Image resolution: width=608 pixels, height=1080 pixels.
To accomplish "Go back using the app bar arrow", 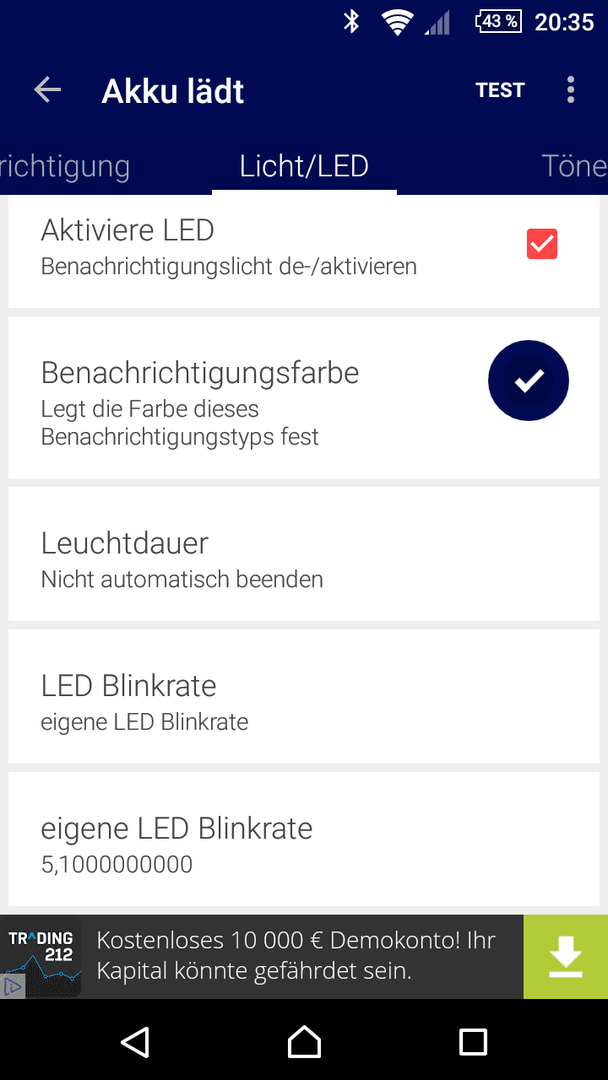I will [48, 90].
